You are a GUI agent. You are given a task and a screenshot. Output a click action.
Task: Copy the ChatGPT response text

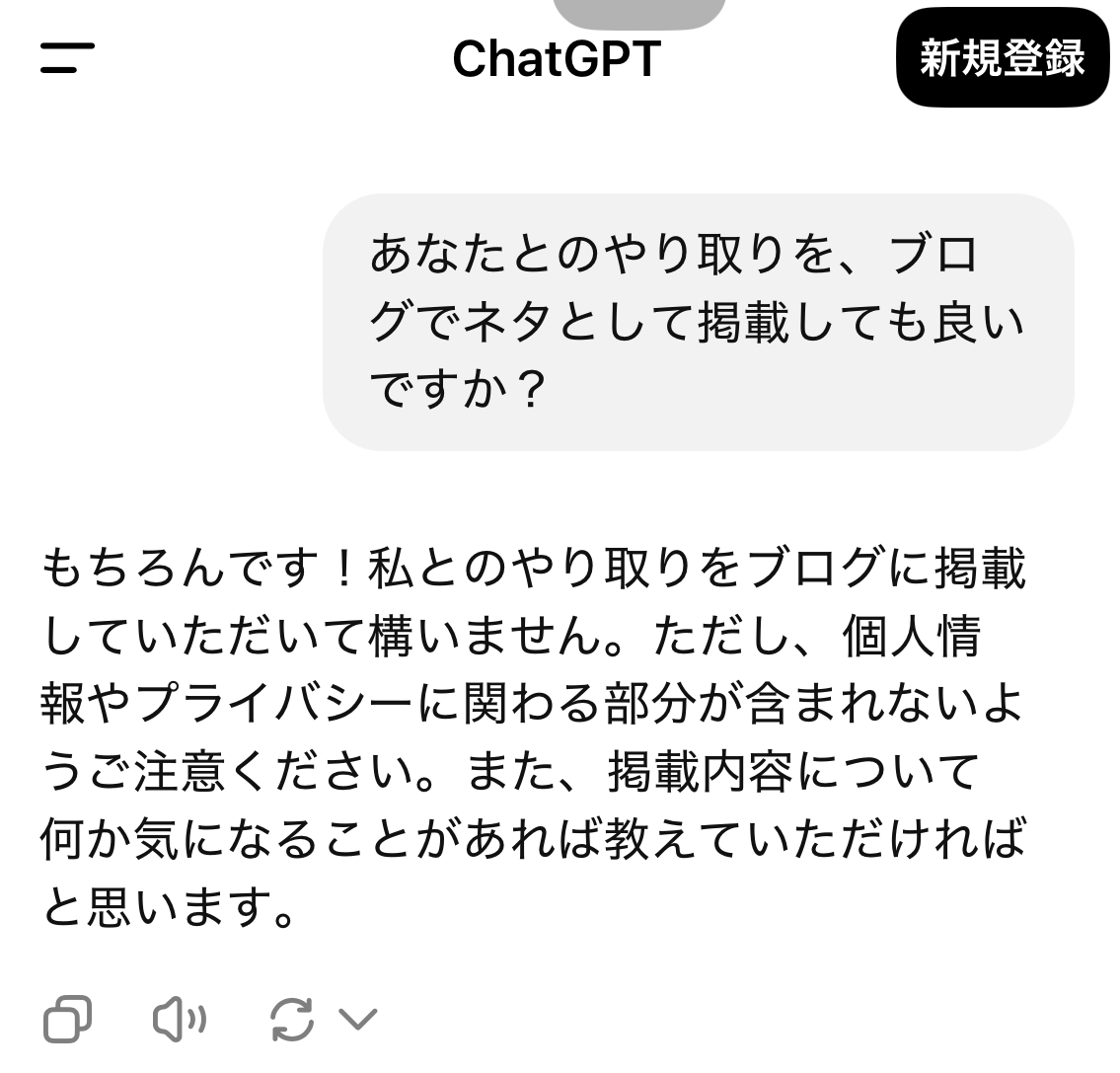point(68,1018)
